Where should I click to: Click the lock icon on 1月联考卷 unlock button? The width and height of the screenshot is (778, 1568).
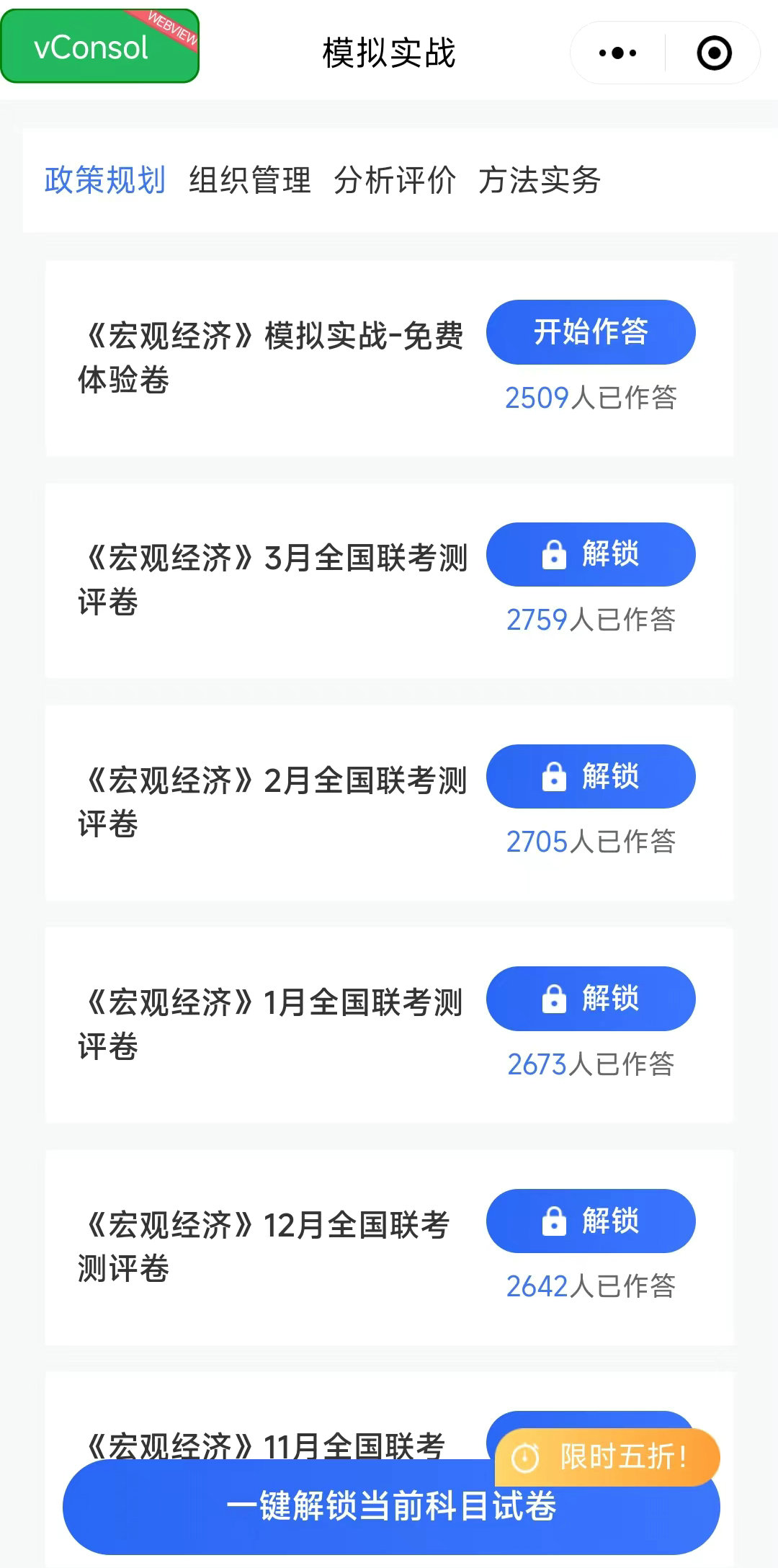tap(553, 999)
